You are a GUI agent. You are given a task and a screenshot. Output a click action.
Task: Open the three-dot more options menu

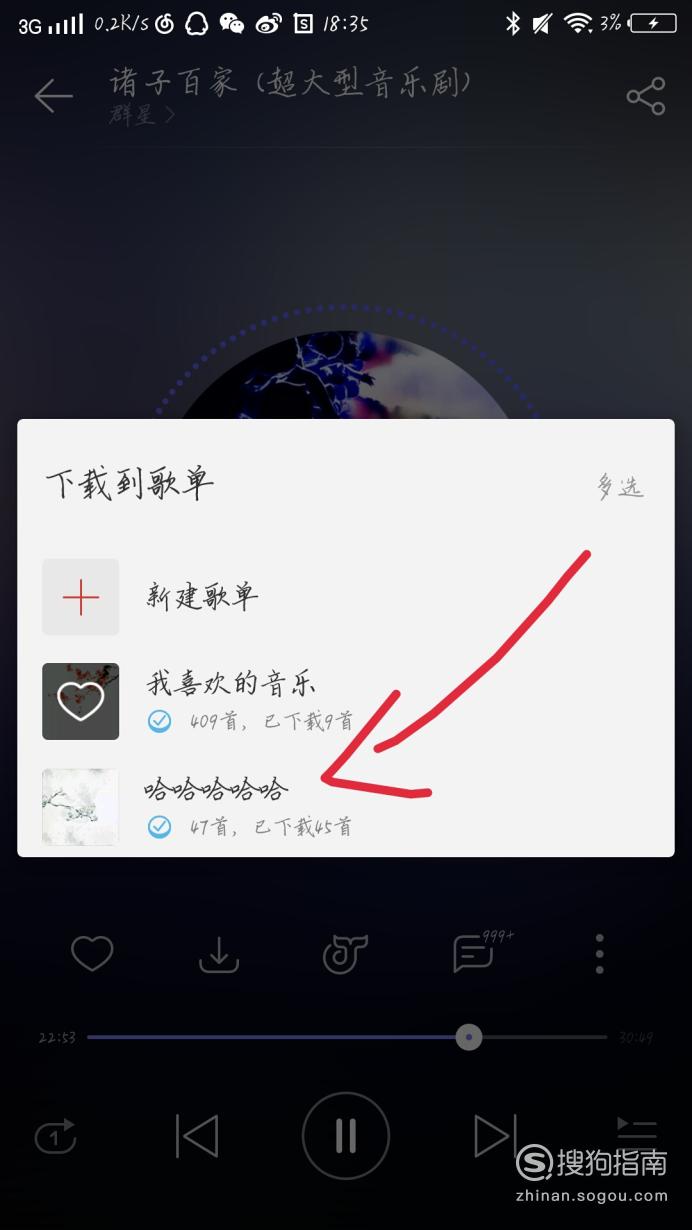599,954
